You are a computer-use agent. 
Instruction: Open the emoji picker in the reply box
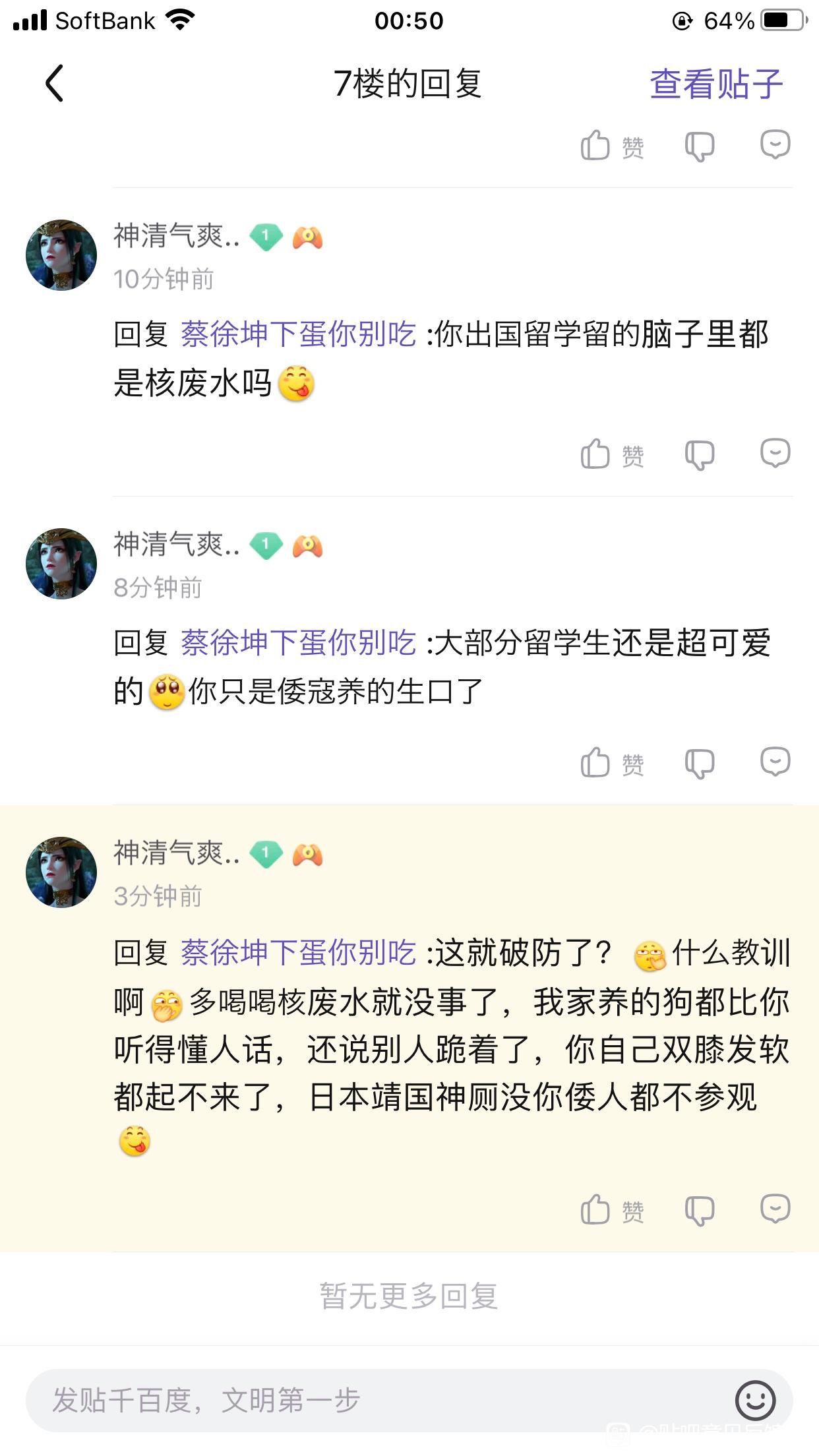coord(755,1400)
